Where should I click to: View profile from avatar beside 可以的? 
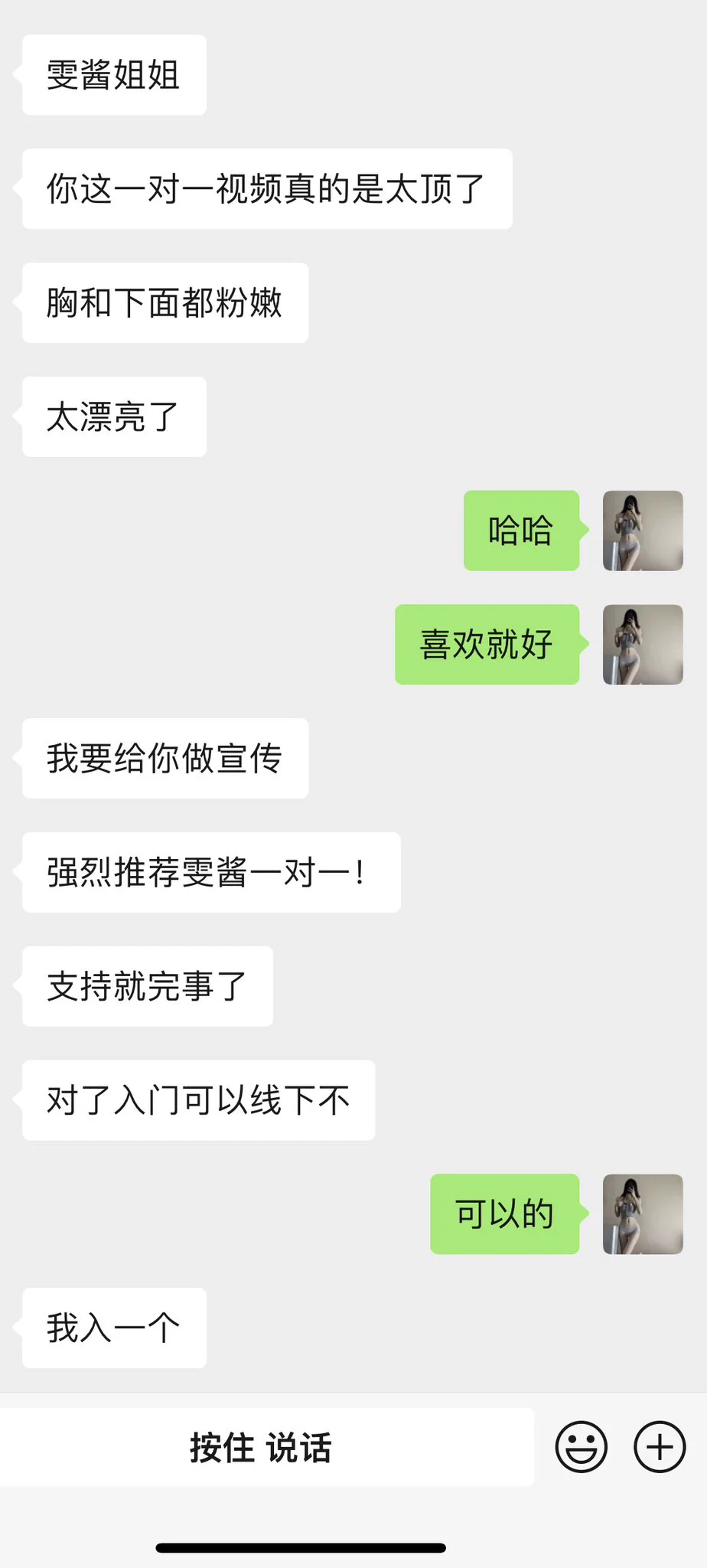[x=643, y=1214]
